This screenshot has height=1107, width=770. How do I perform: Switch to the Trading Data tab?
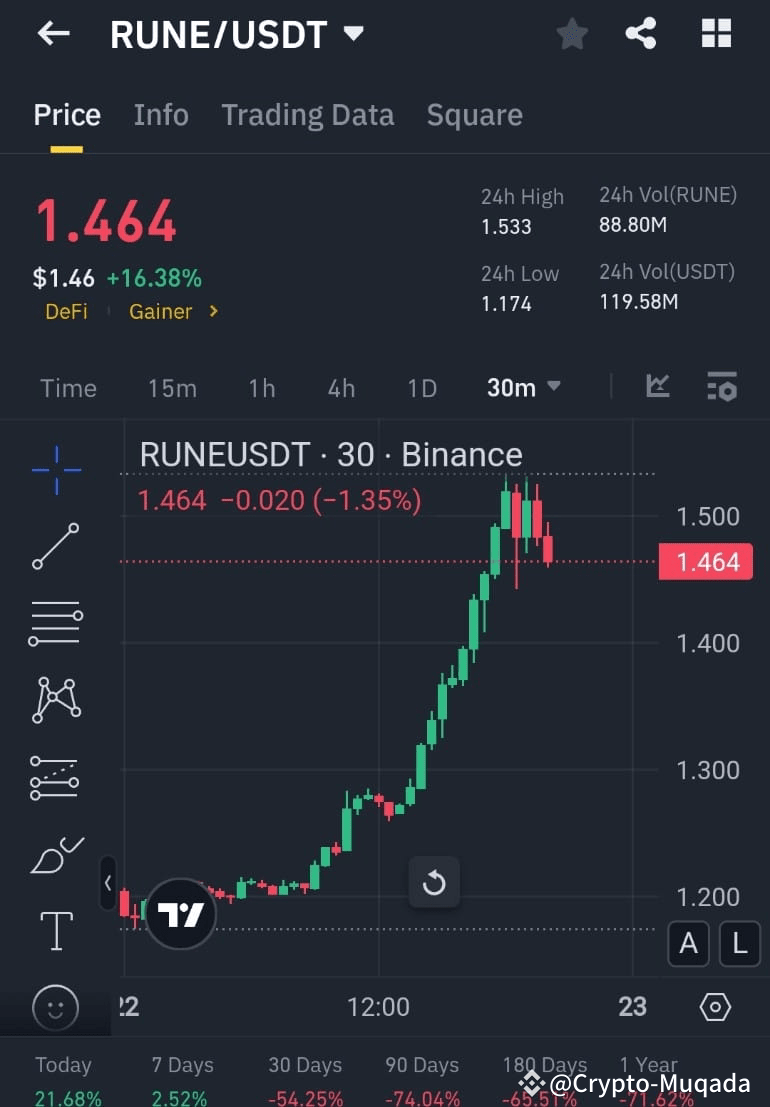click(307, 114)
